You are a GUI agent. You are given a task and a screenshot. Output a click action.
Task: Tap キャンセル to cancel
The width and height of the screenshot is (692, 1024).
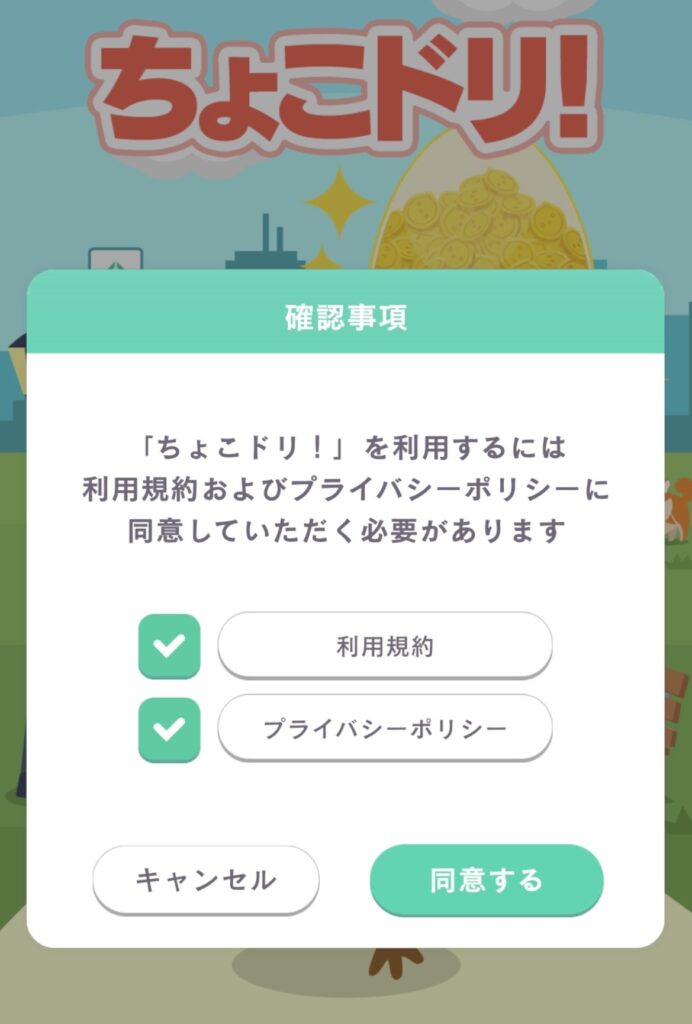coord(206,880)
